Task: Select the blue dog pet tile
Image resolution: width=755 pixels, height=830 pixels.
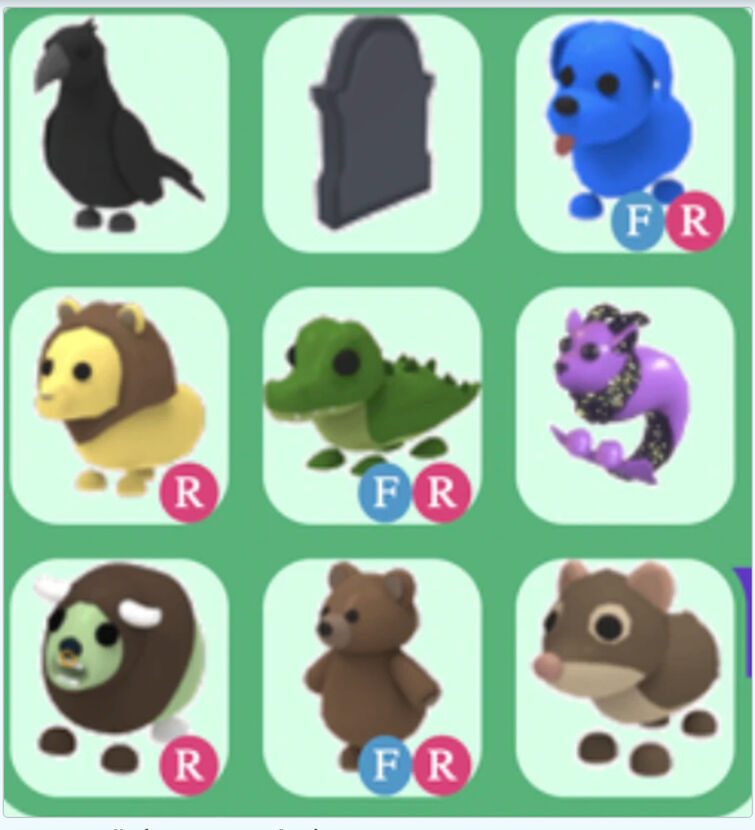Action: (625, 133)
